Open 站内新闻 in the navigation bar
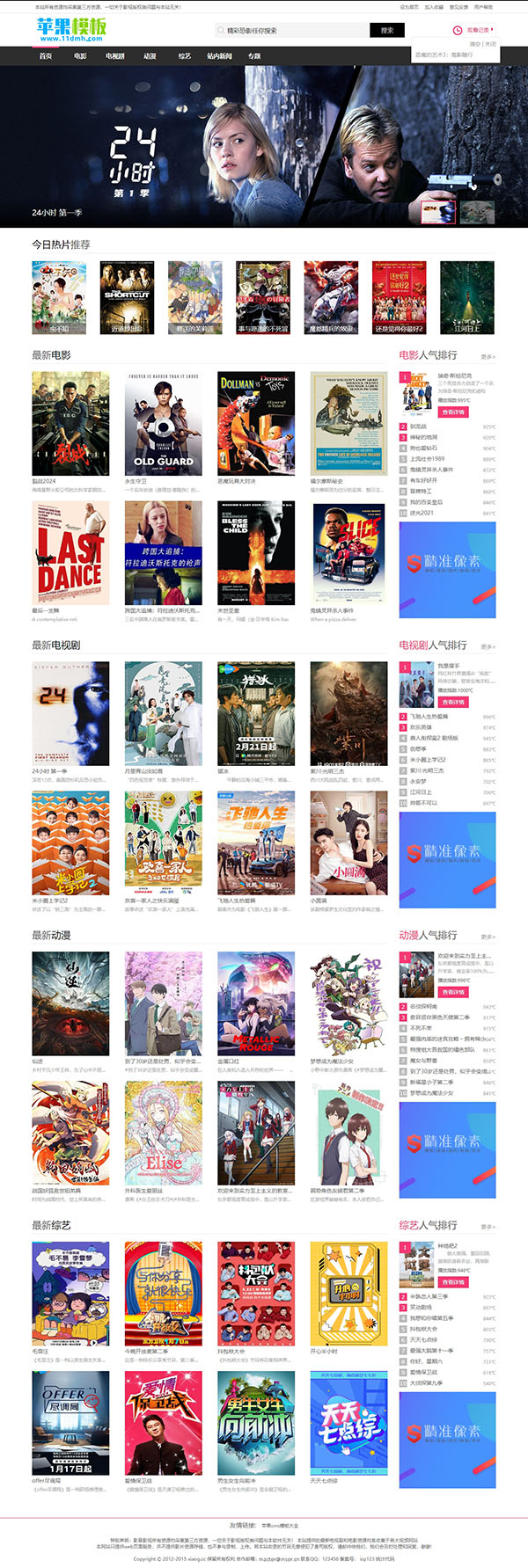The height and width of the screenshot is (1568, 528). point(219,56)
